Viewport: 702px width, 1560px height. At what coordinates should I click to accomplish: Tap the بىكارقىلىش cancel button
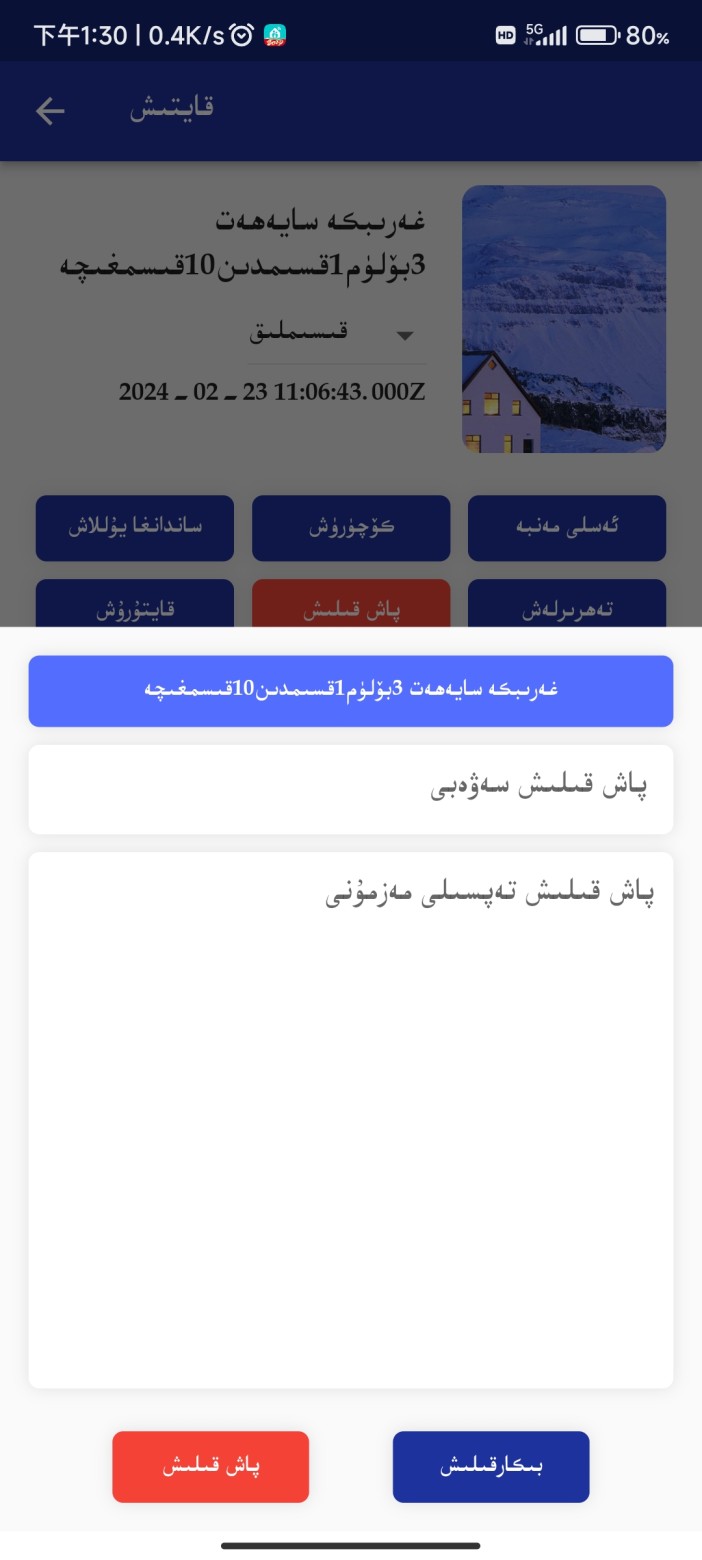[x=490, y=1466]
